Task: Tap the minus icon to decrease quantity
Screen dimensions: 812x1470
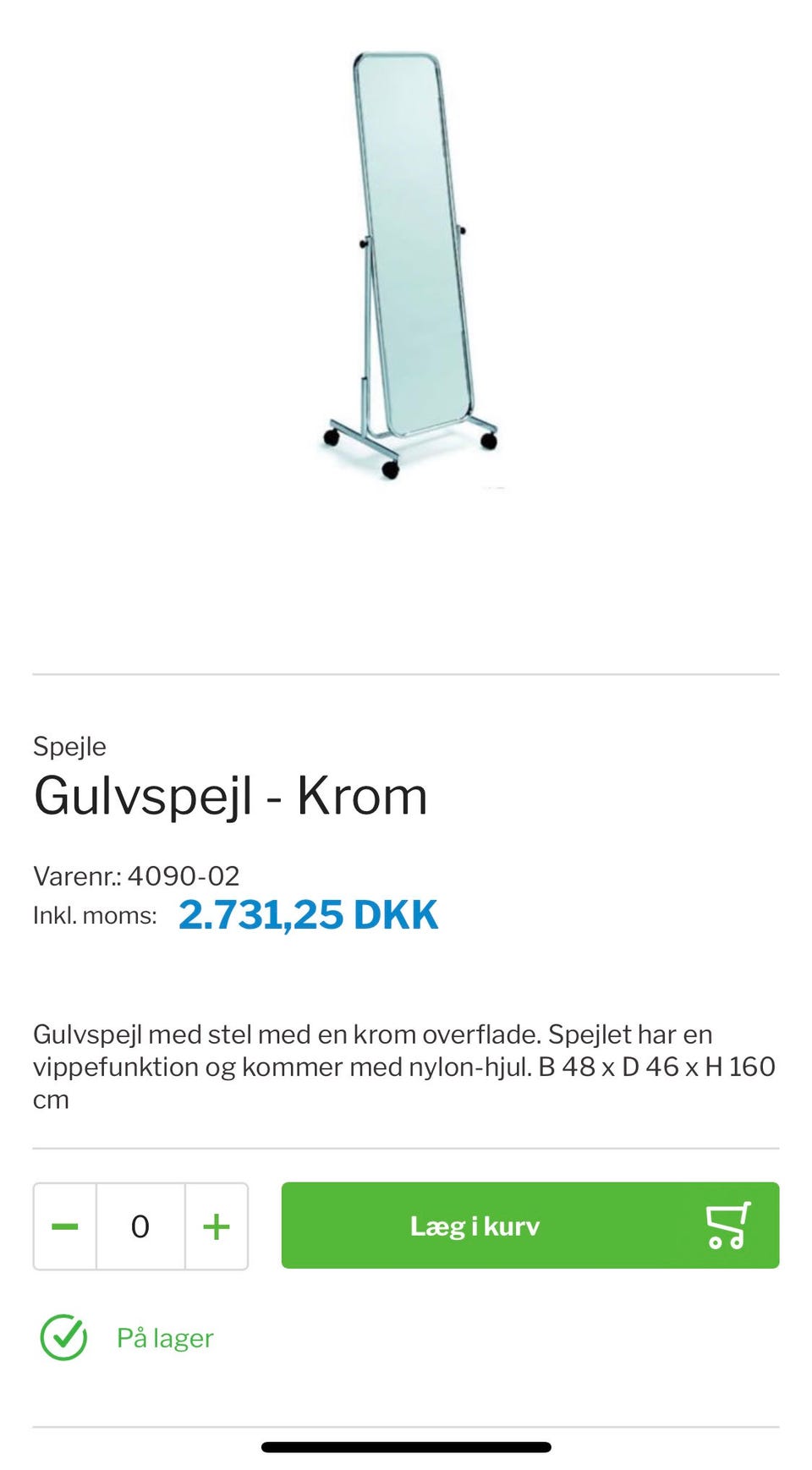Action: (67, 1226)
